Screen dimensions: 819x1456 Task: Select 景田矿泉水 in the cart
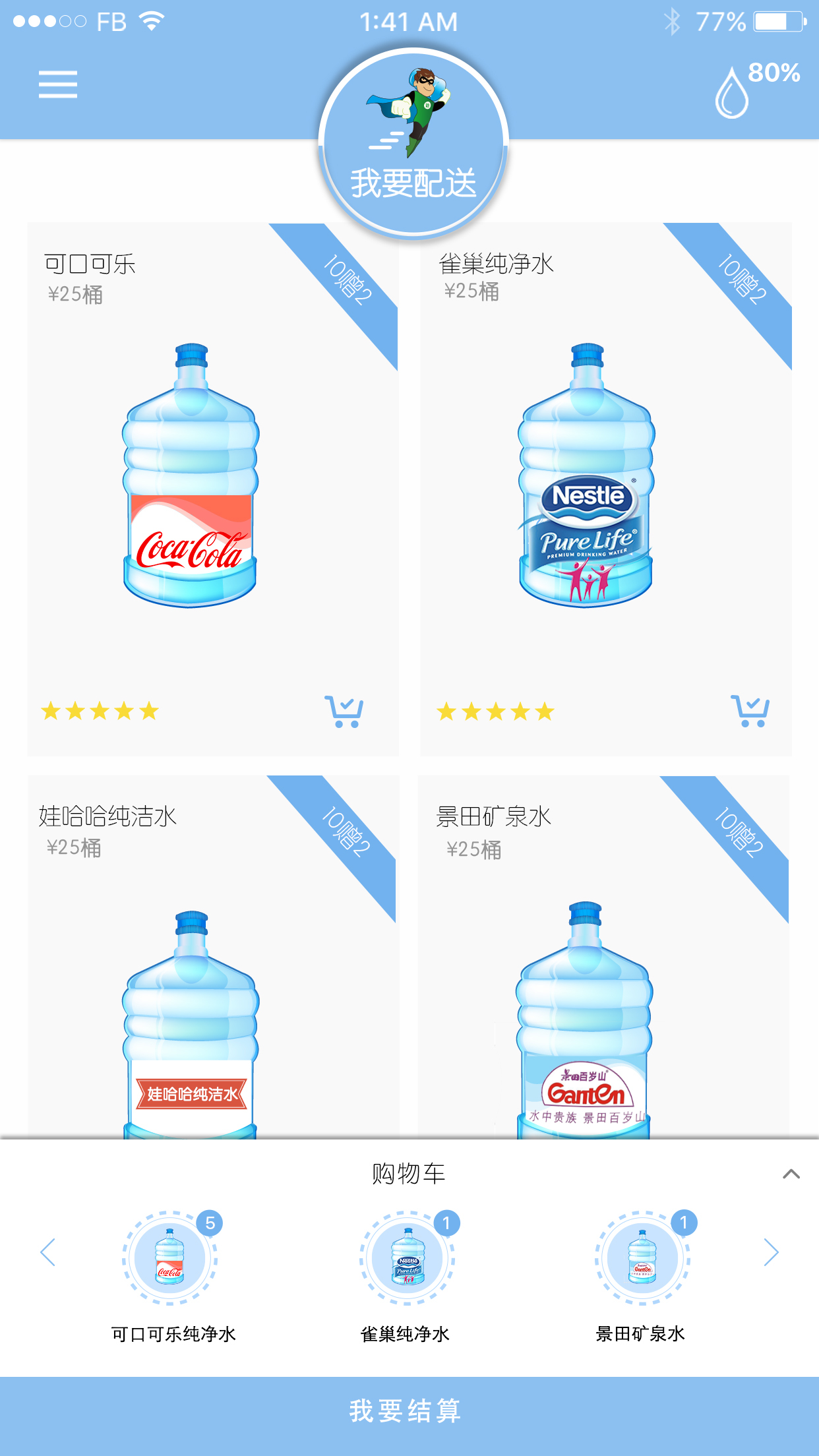643,1259
